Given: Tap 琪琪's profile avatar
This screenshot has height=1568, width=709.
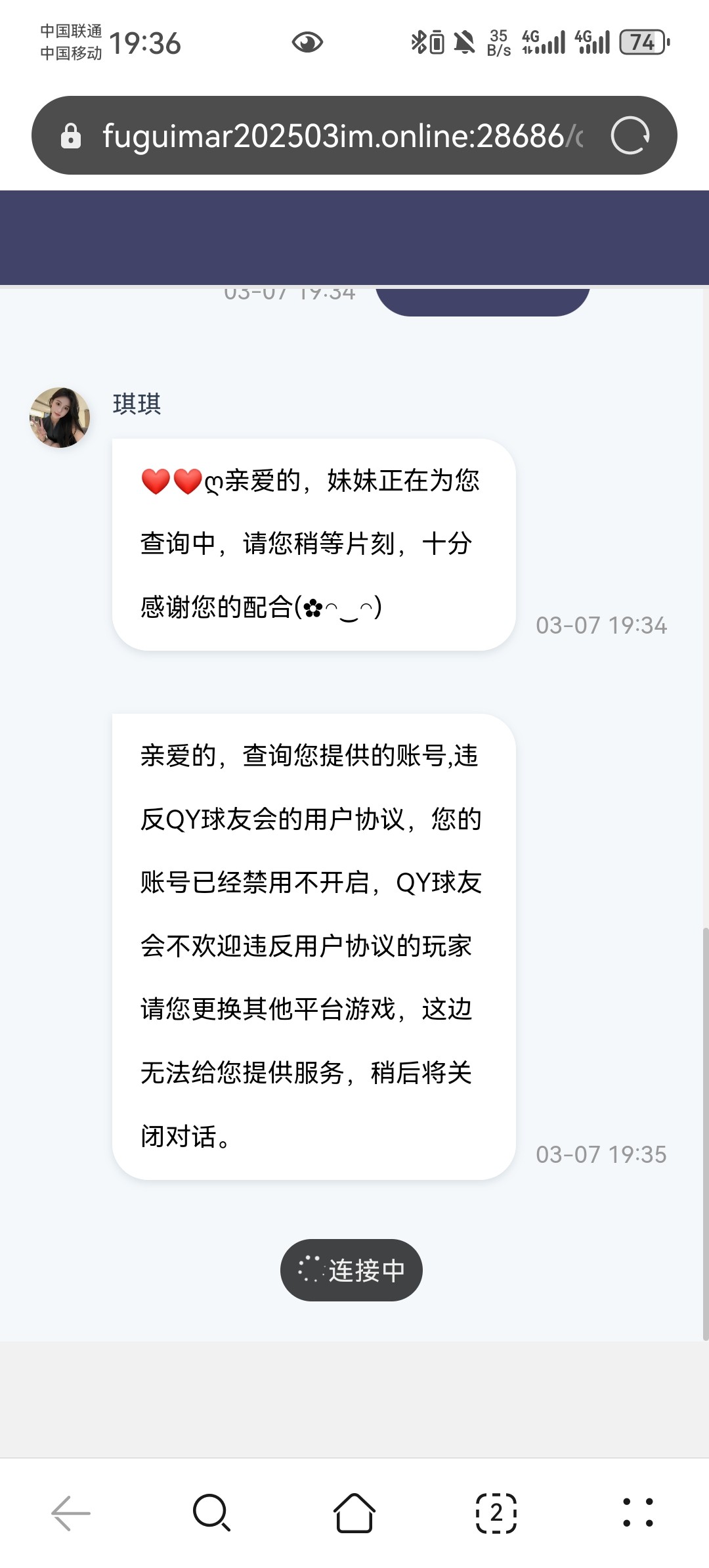Looking at the screenshot, I should [60, 418].
